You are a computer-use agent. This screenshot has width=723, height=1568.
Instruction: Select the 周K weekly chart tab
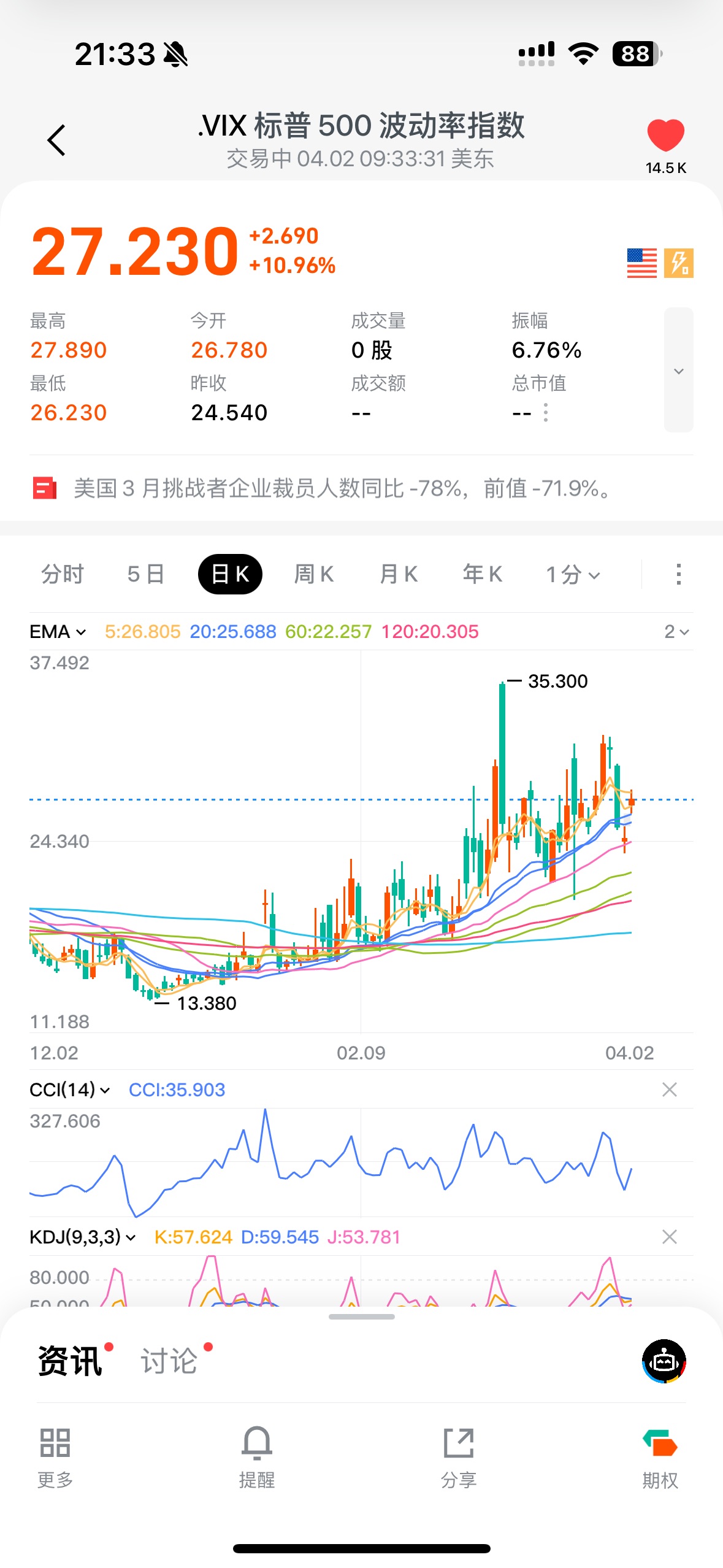[x=313, y=574]
